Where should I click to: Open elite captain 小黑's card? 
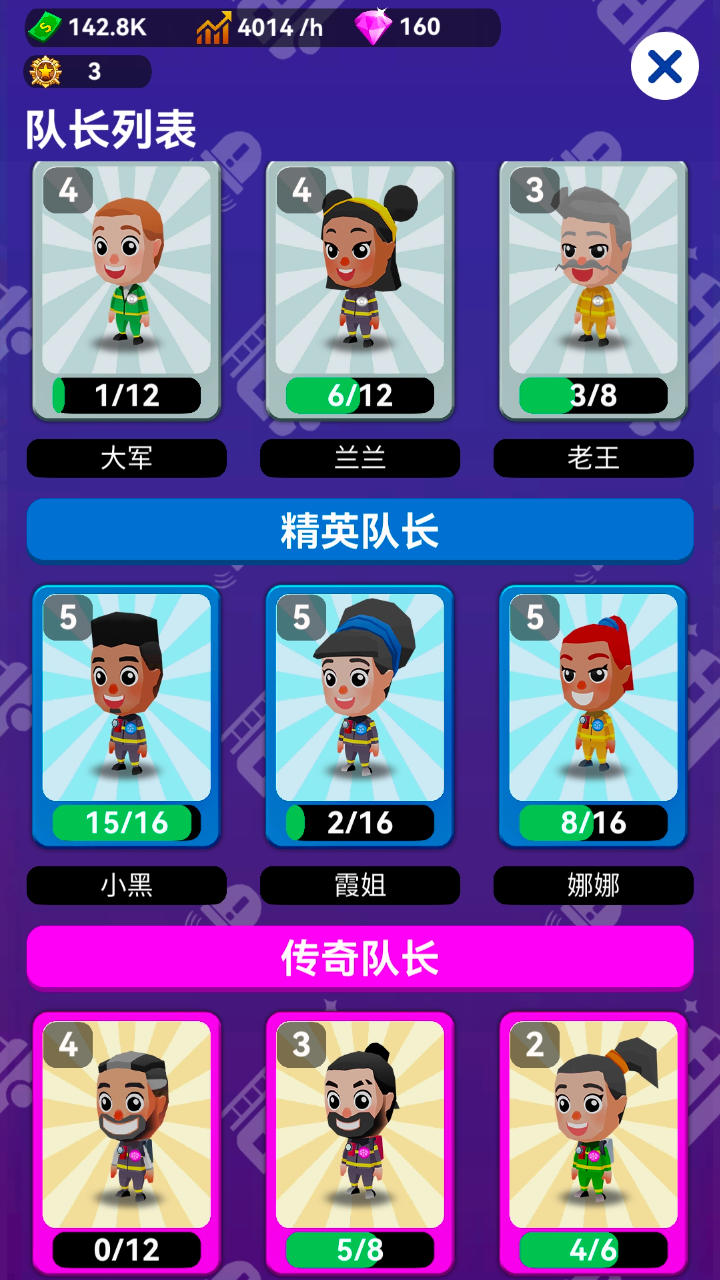[127, 712]
